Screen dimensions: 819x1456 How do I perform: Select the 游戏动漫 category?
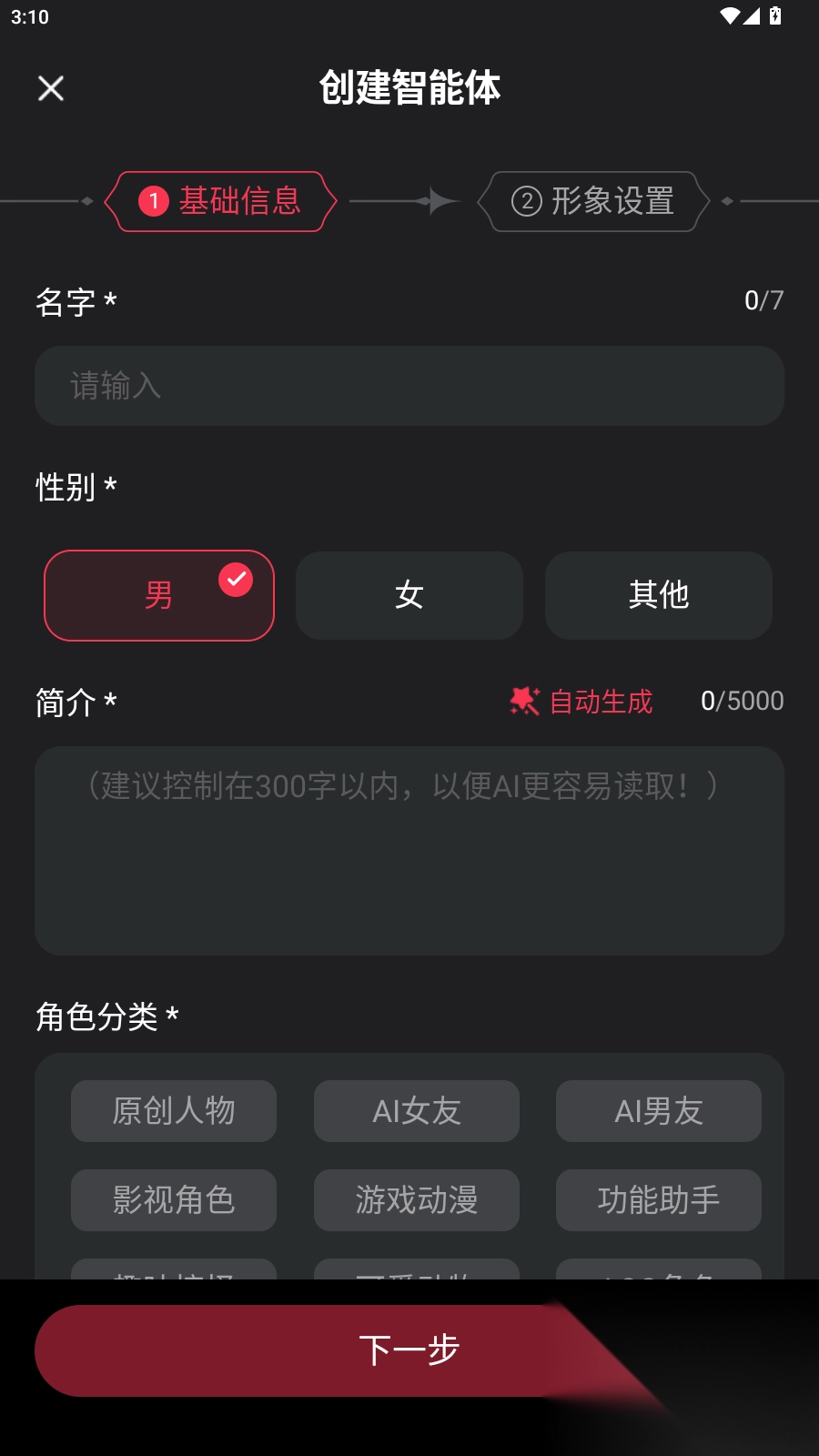pyautogui.click(x=416, y=1200)
